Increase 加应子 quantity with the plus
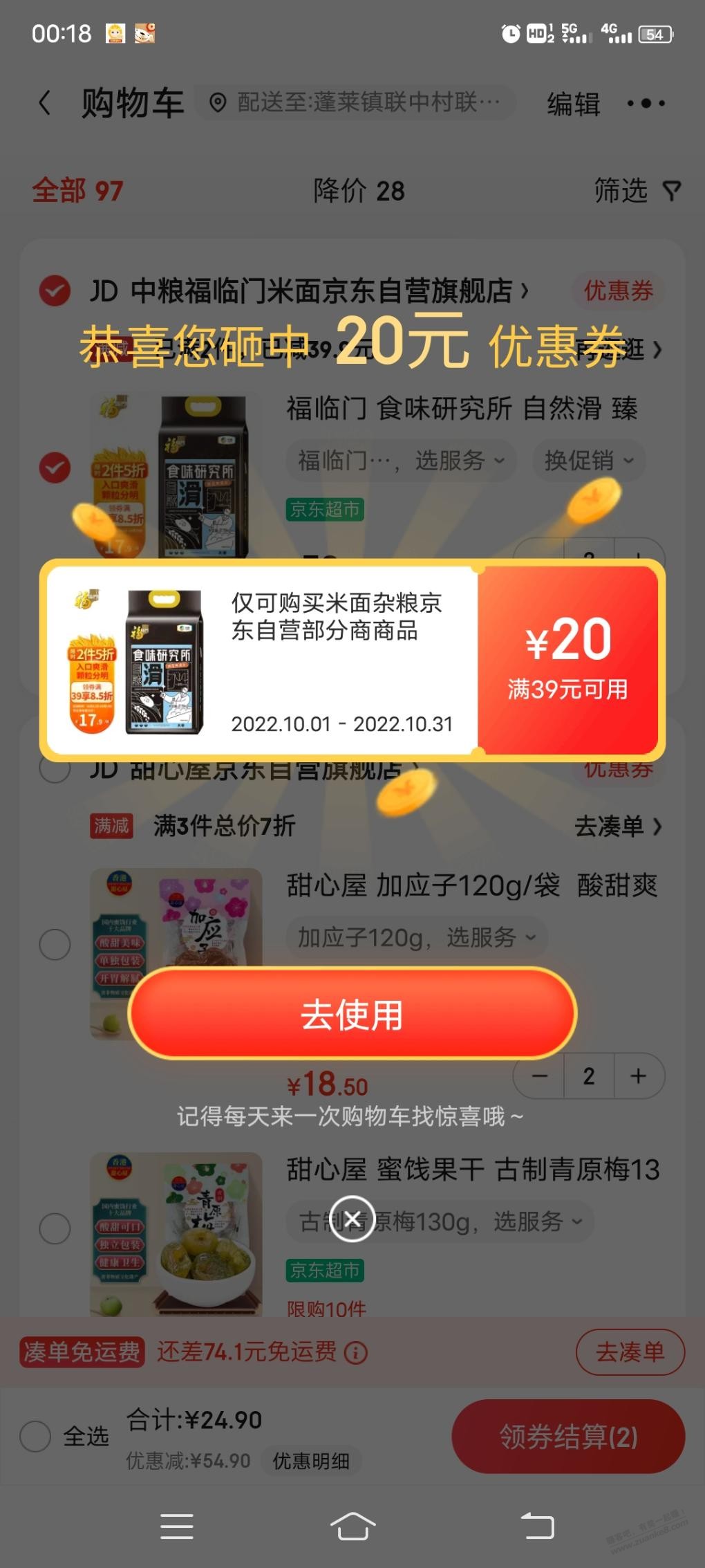705x1568 pixels. (x=639, y=1076)
